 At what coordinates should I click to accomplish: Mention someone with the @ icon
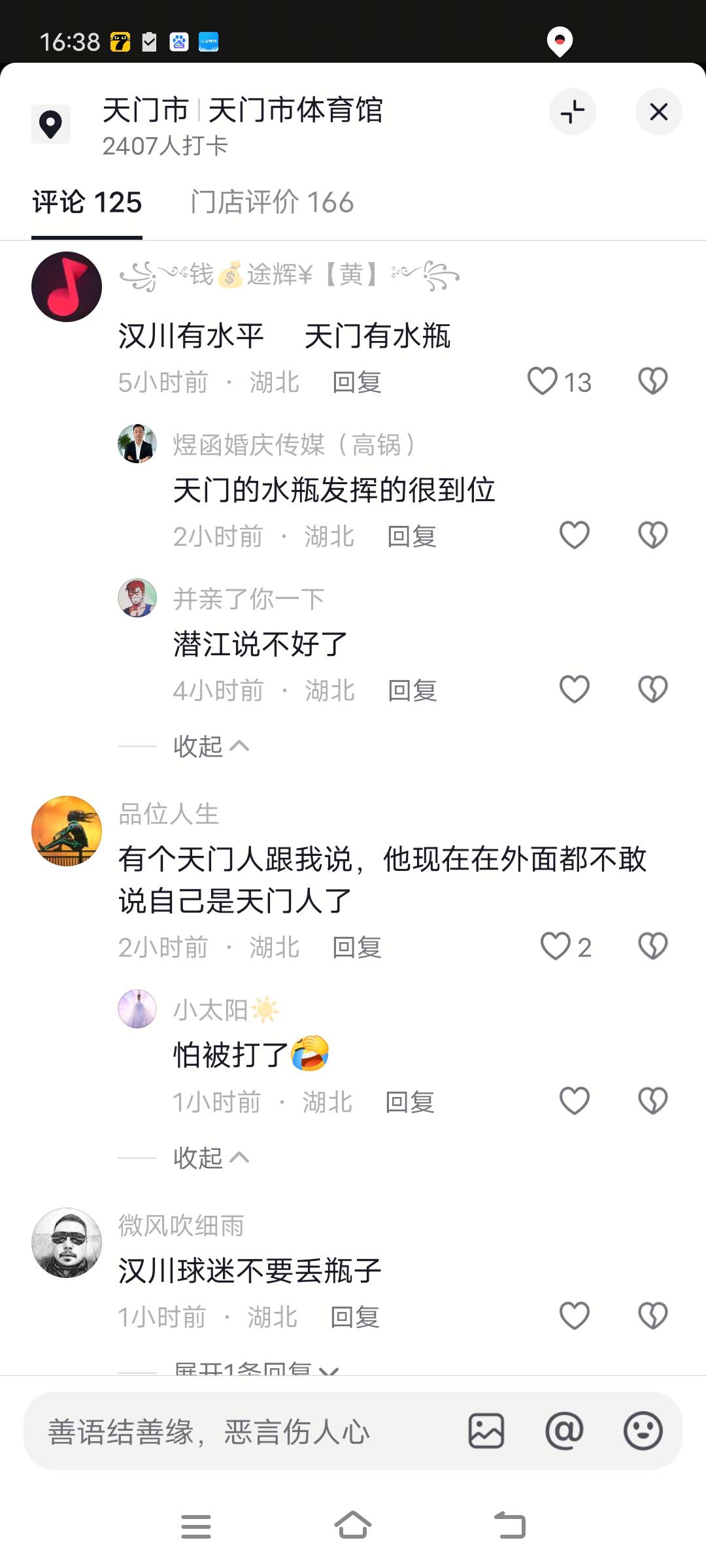pyautogui.click(x=564, y=1431)
